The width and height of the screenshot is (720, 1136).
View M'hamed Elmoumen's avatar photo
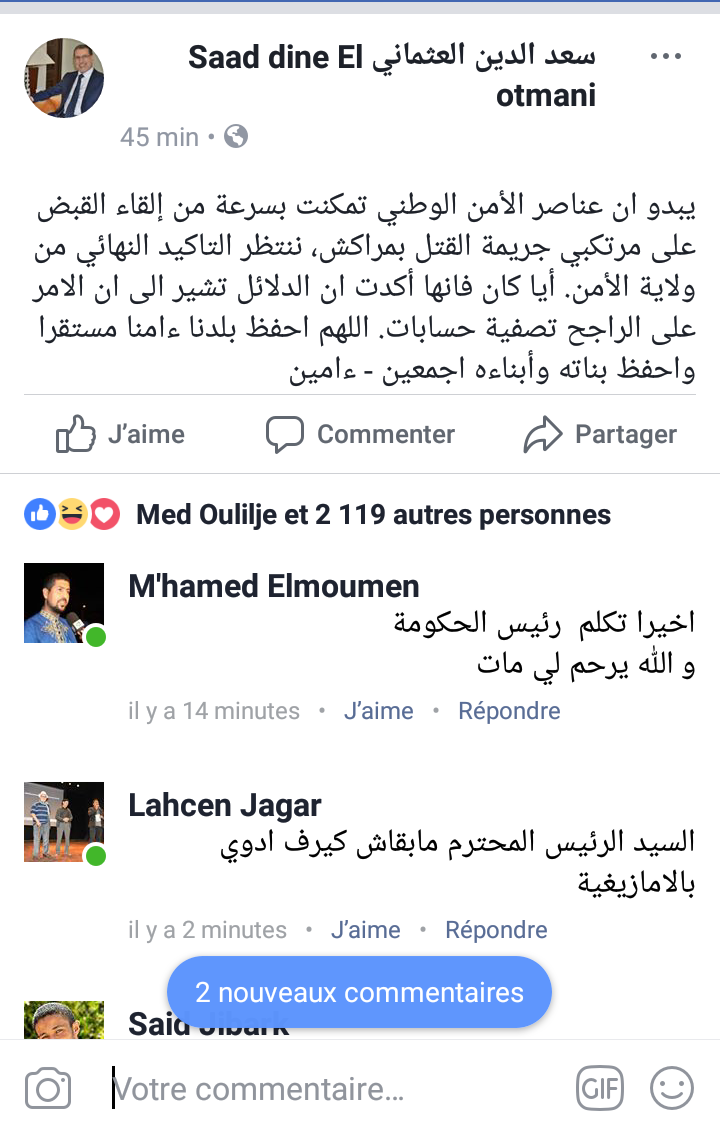pos(64,603)
